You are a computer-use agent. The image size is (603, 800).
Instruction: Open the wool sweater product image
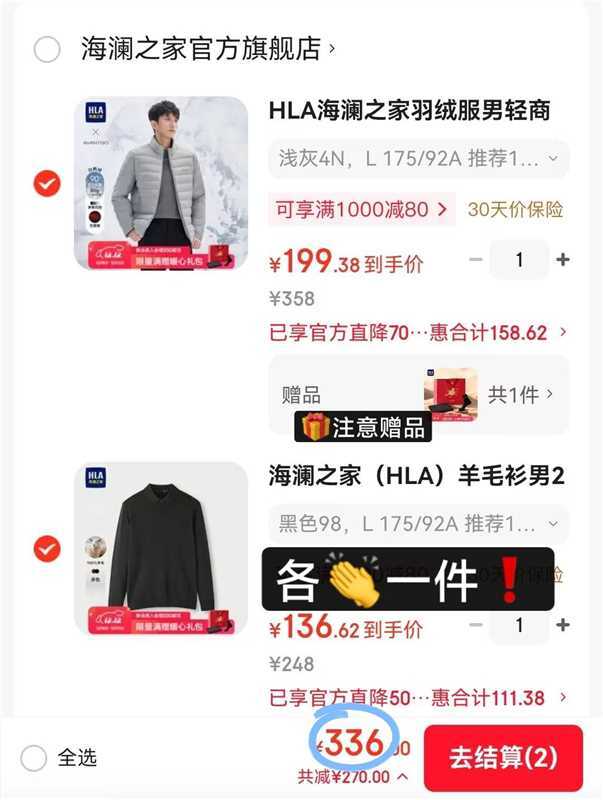(x=161, y=549)
